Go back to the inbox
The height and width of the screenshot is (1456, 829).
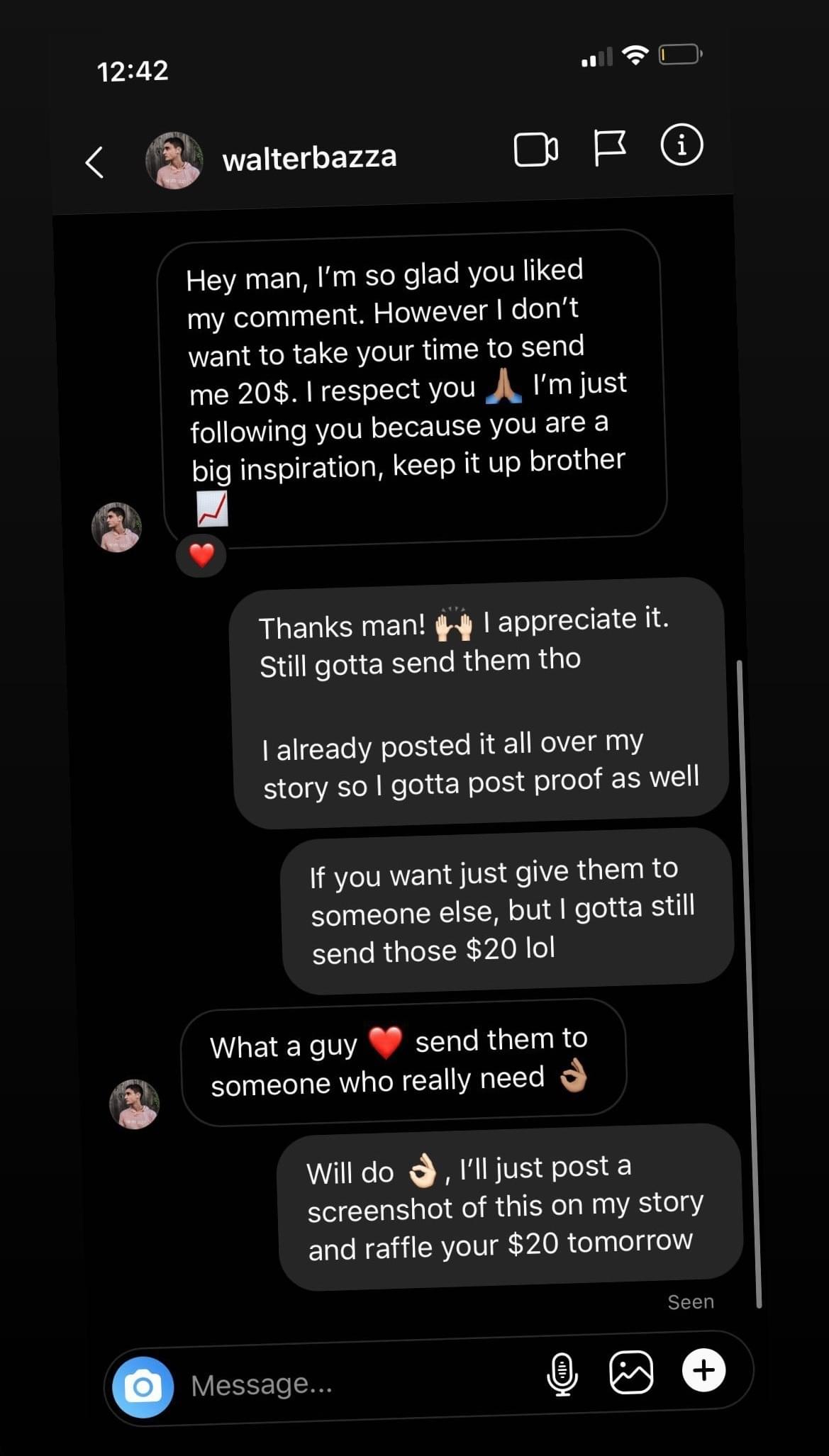pyautogui.click(x=95, y=162)
